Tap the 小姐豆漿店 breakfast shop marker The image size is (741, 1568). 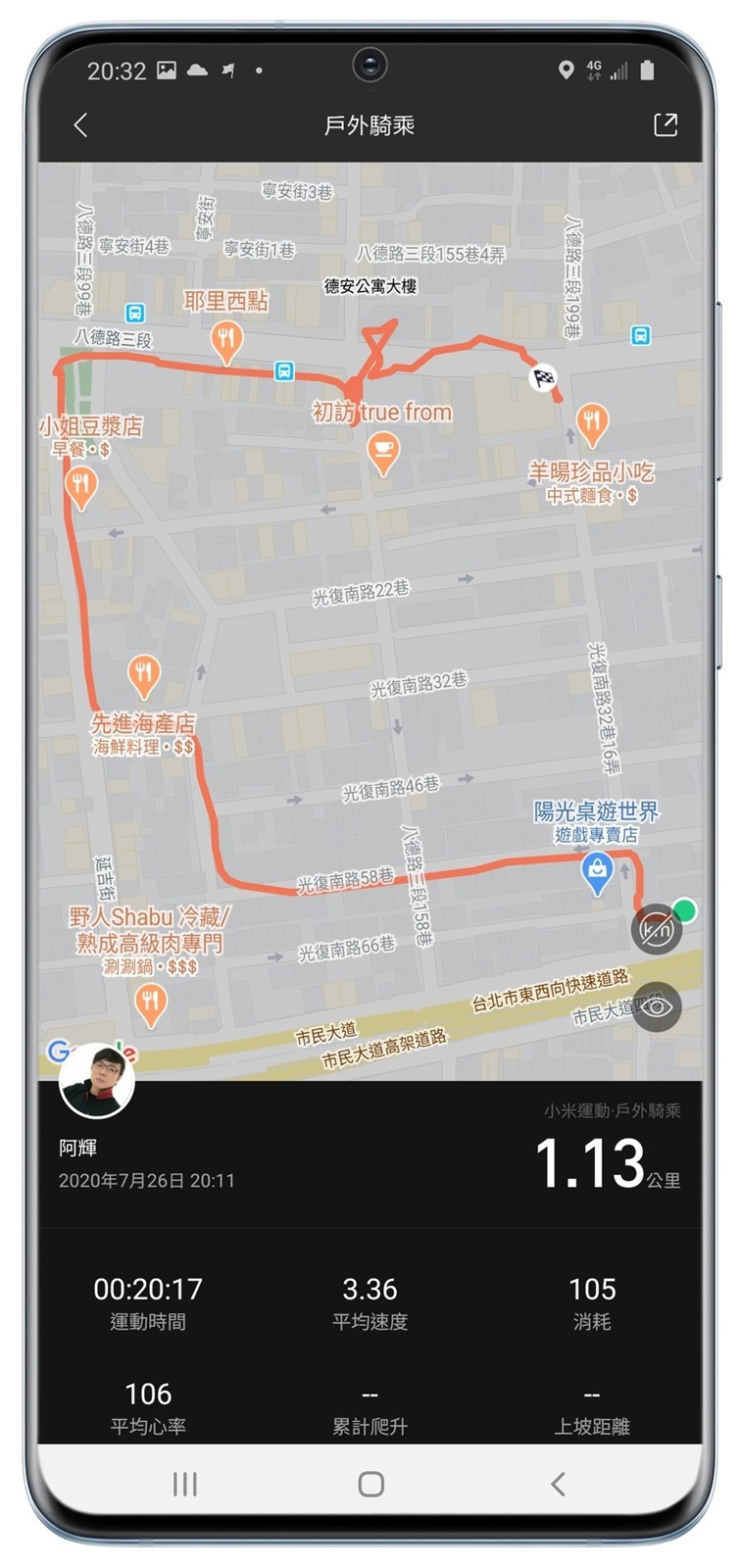tap(80, 484)
